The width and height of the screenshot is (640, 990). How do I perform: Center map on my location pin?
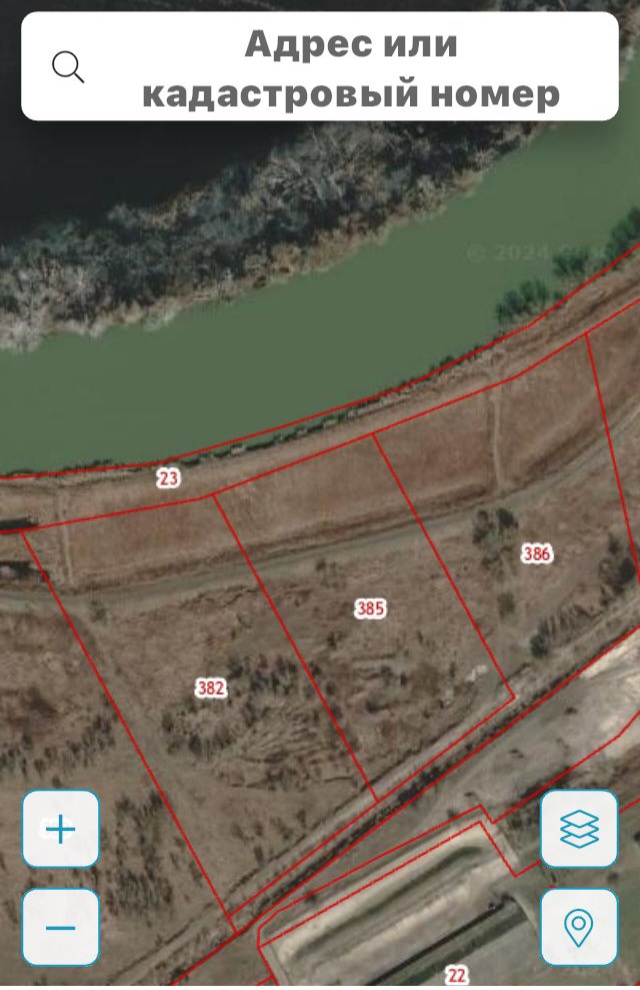tap(579, 927)
